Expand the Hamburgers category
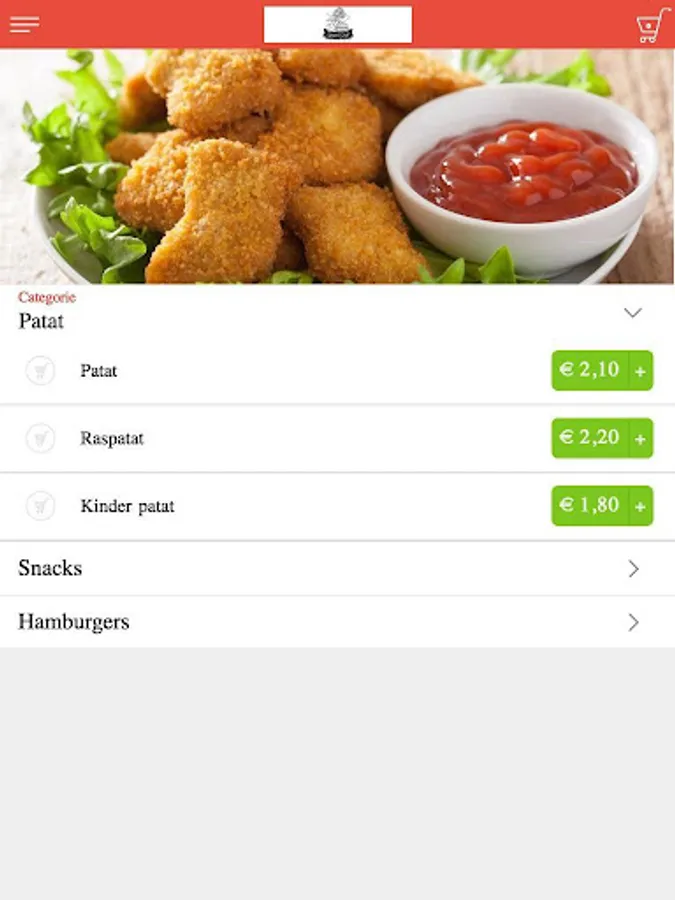675x900 pixels. [x=337, y=622]
